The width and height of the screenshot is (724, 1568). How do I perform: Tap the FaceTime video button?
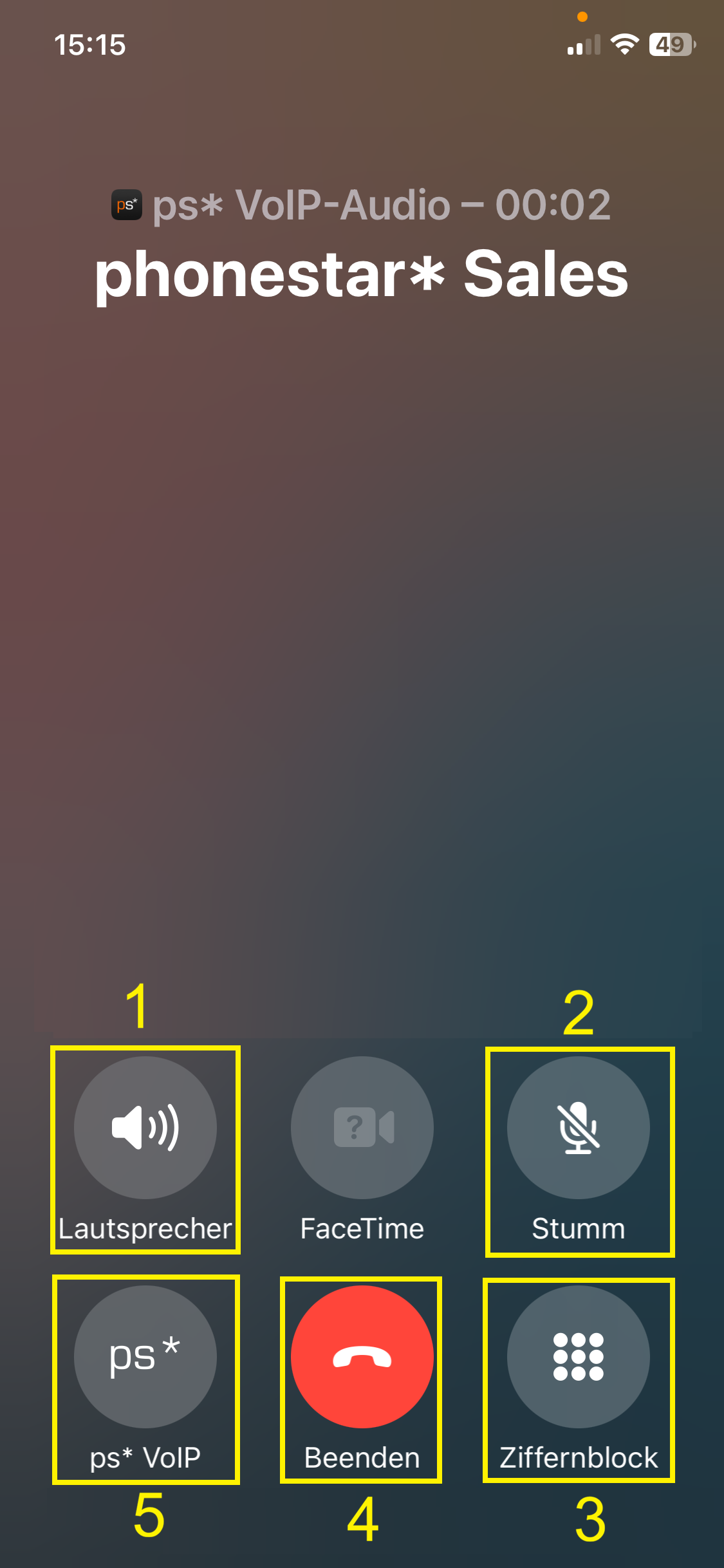pos(362,1128)
